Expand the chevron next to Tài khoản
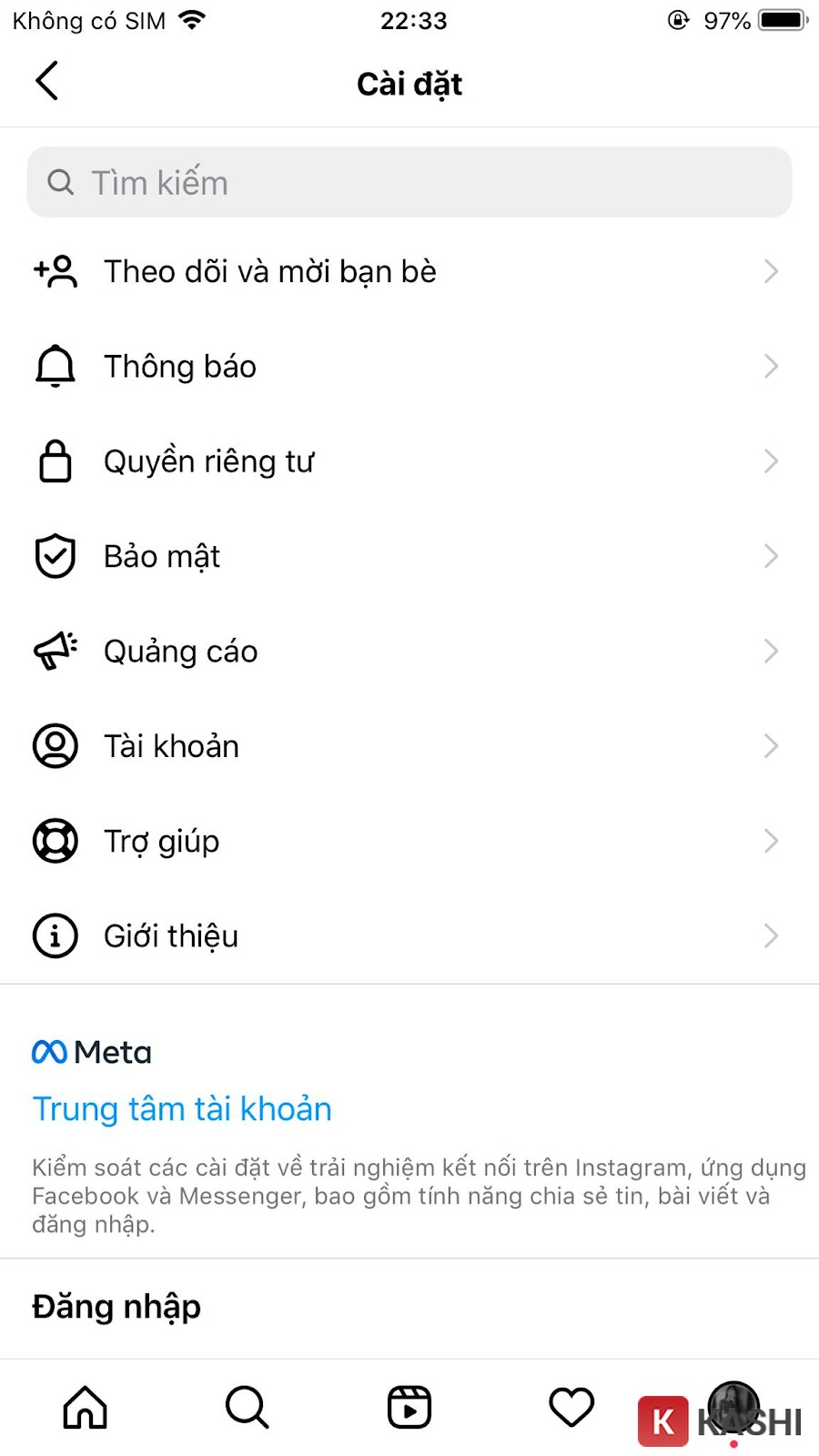The image size is (819, 1456). [772, 745]
